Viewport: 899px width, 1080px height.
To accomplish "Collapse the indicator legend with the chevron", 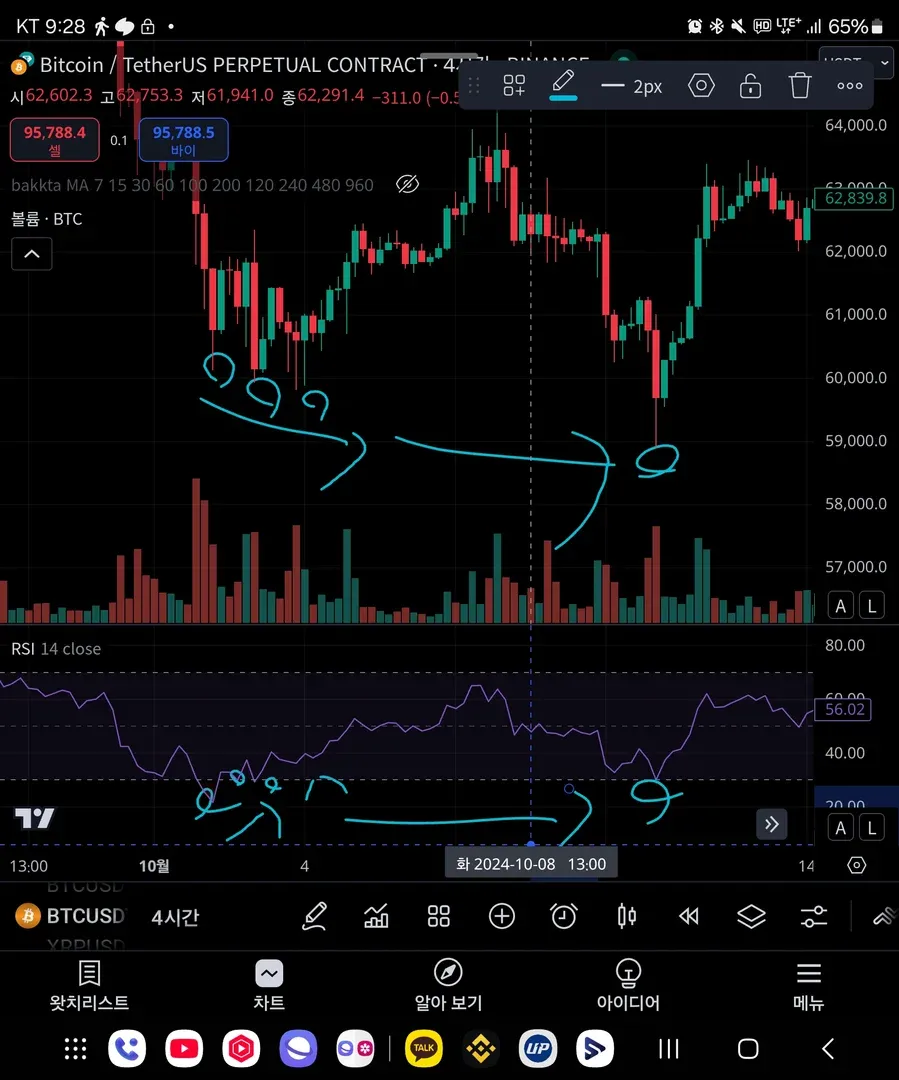I will coord(31,254).
